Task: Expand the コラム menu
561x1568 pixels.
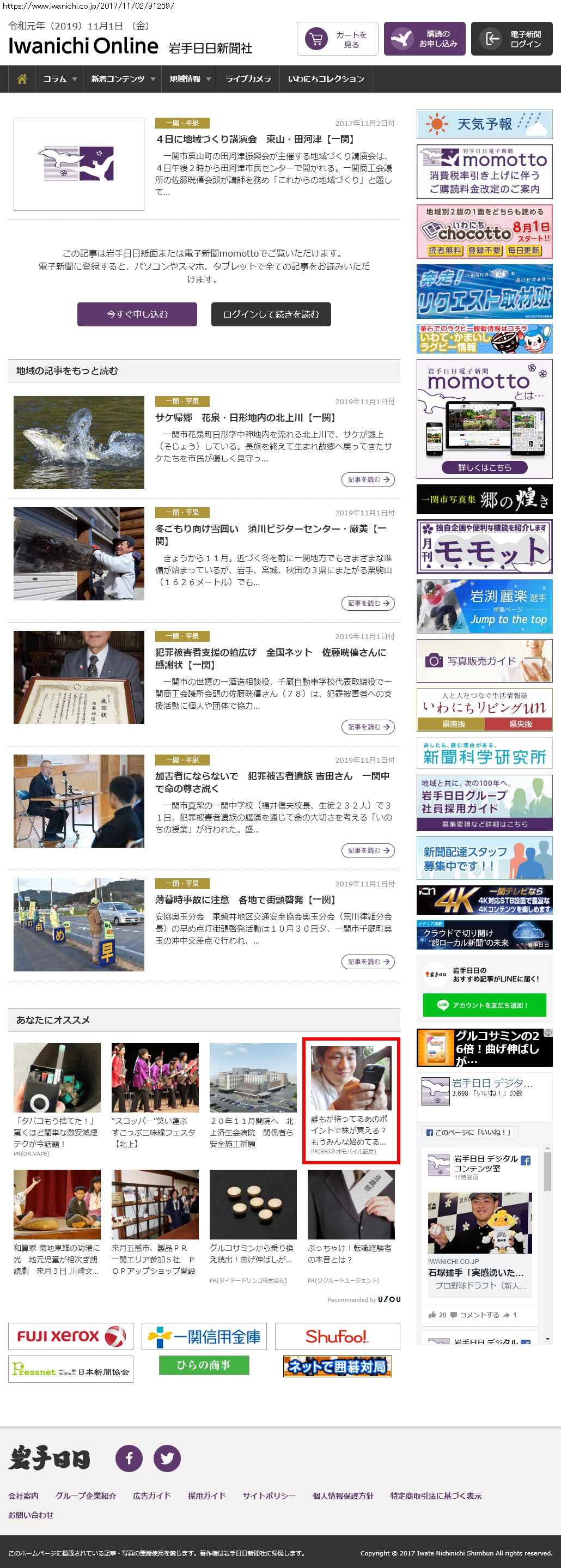Action: click(59, 79)
